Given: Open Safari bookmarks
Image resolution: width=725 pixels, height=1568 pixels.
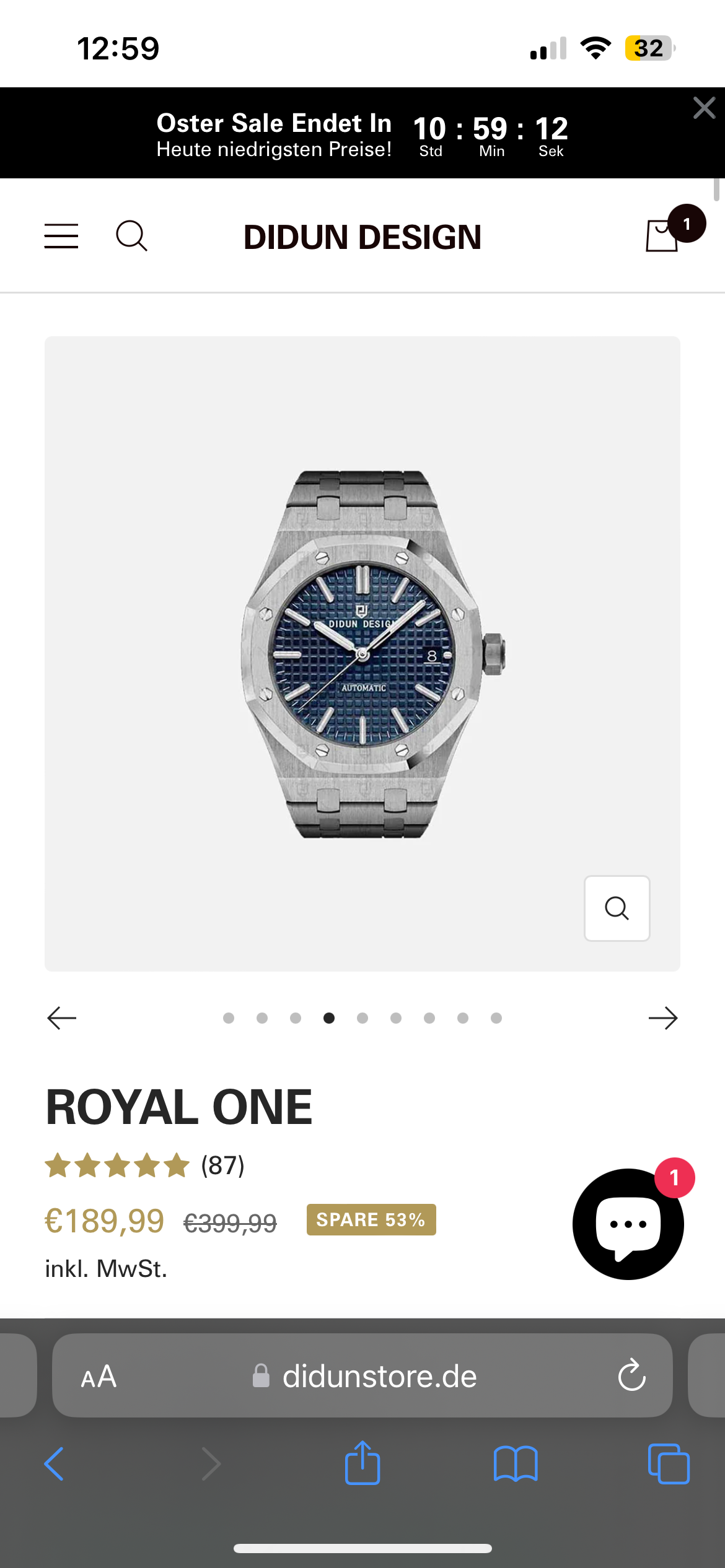Looking at the screenshot, I should (516, 1464).
